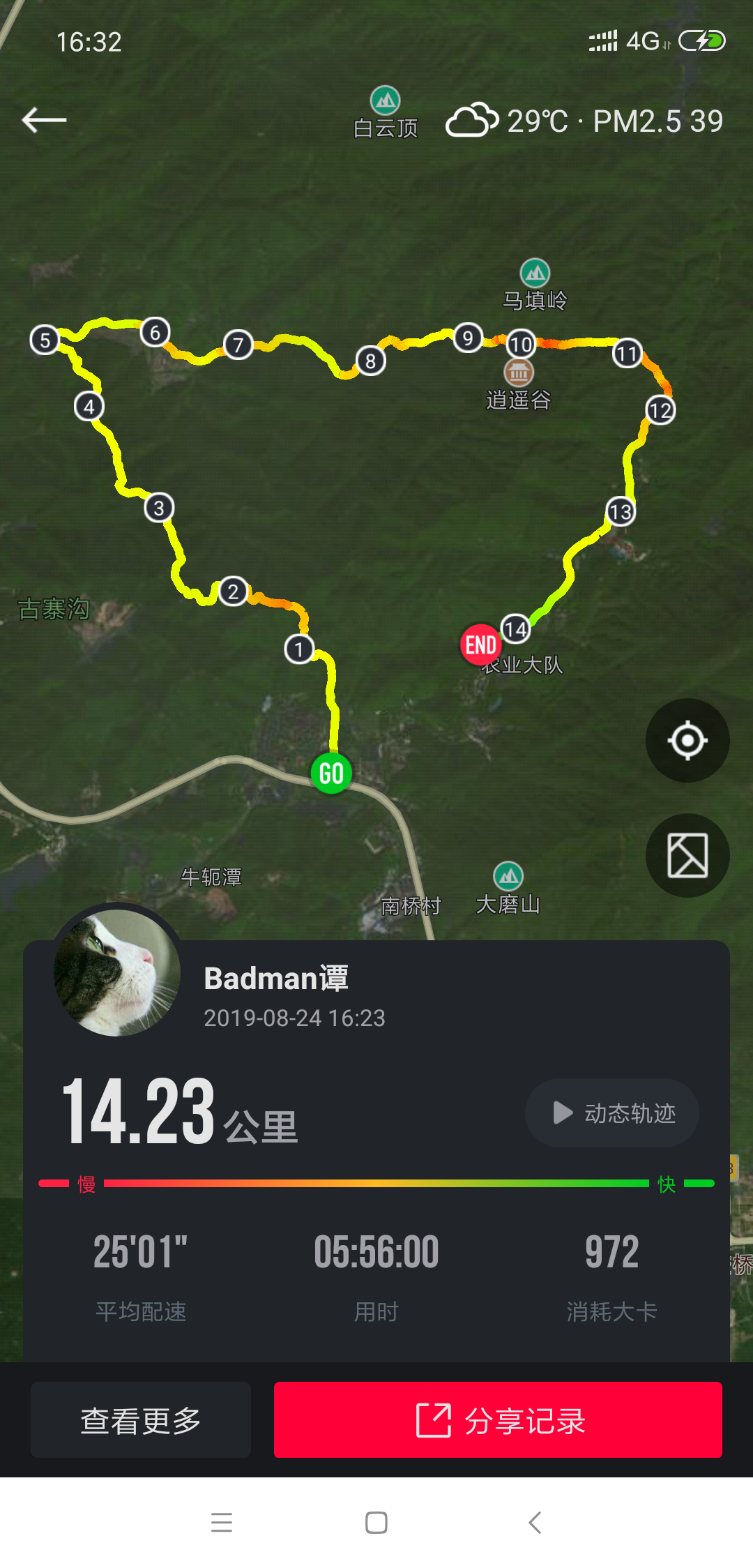This screenshot has height=1568, width=753.
Task: Tap 分享记录 to share this record
Action: pyautogui.click(x=498, y=1420)
